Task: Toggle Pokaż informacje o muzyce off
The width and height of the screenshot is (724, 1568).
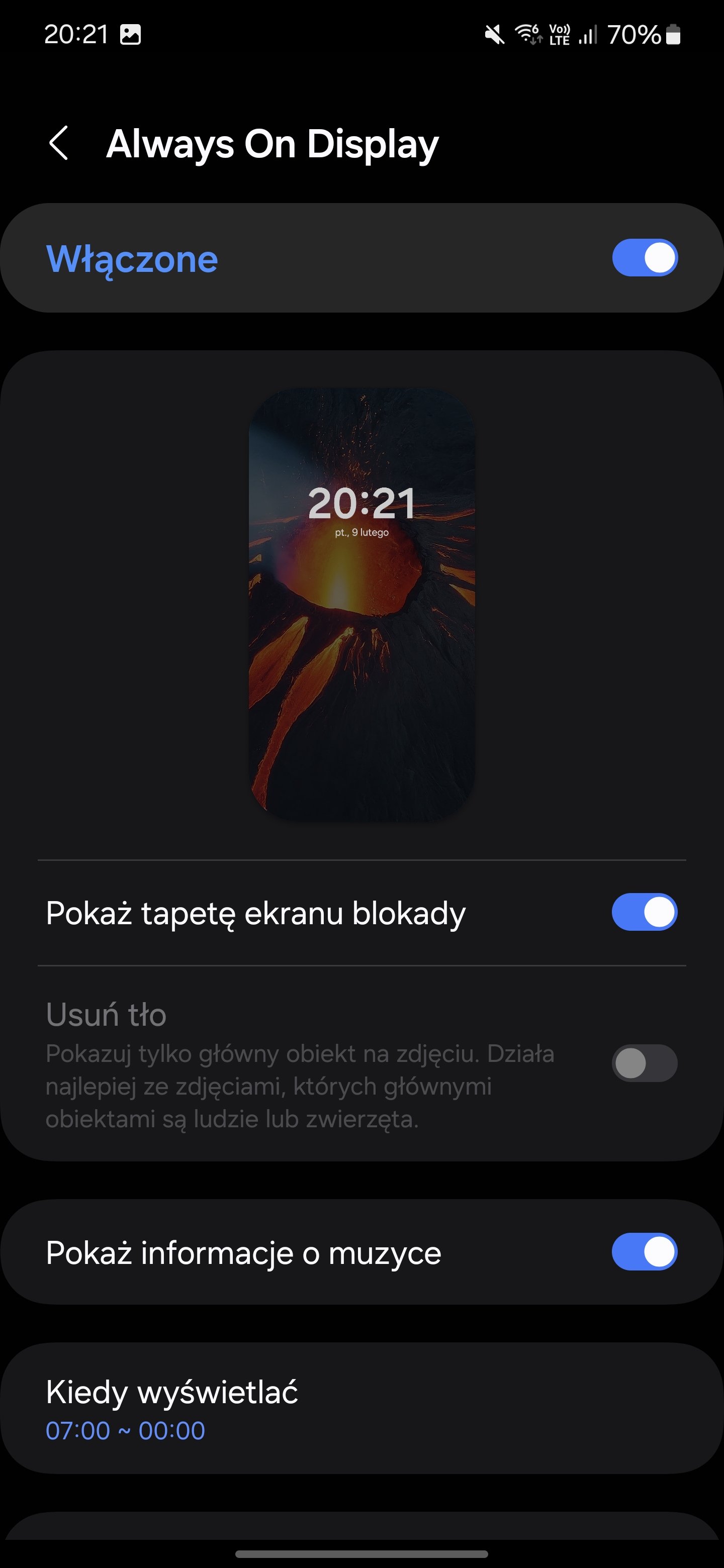Action: (x=644, y=1251)
